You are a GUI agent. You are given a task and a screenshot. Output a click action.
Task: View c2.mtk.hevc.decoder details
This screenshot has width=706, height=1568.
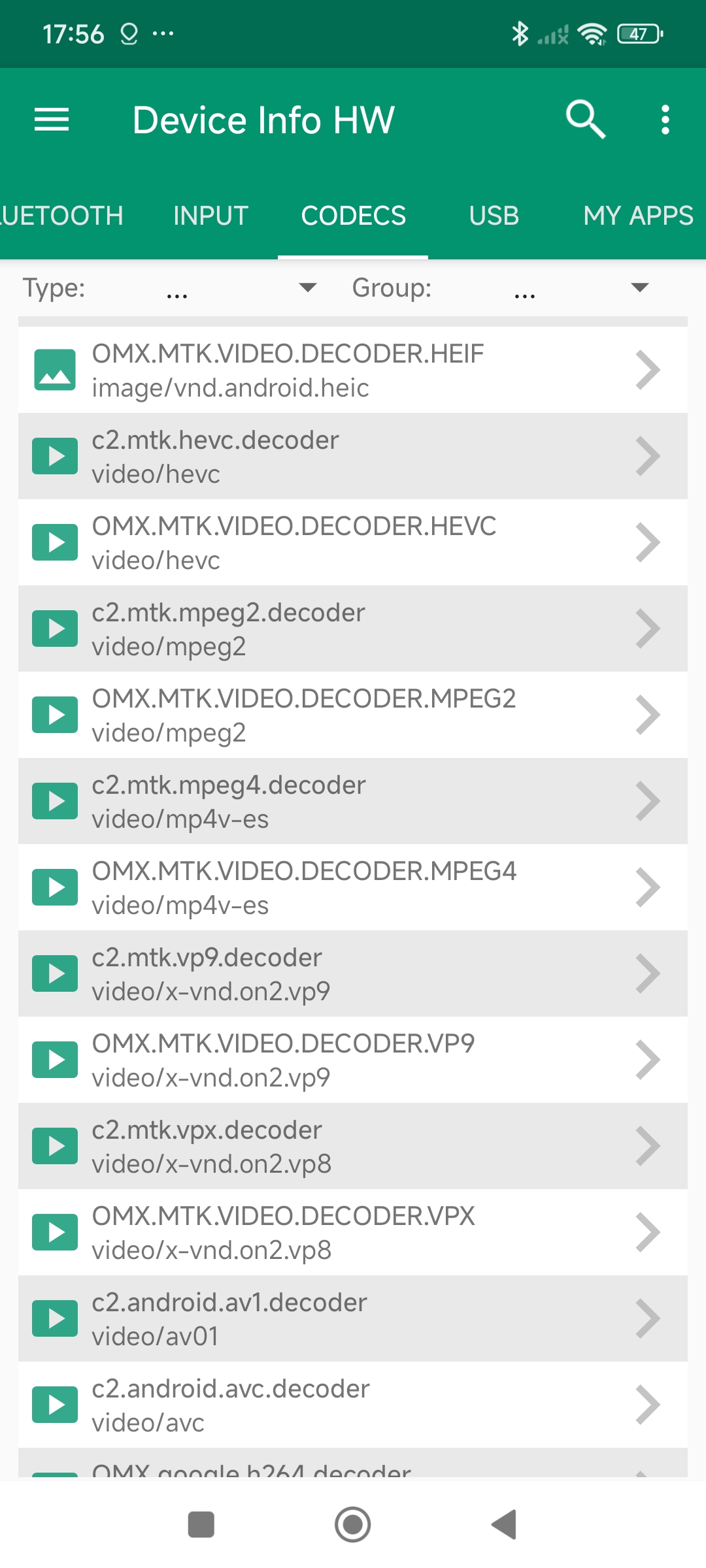[353, 457]
